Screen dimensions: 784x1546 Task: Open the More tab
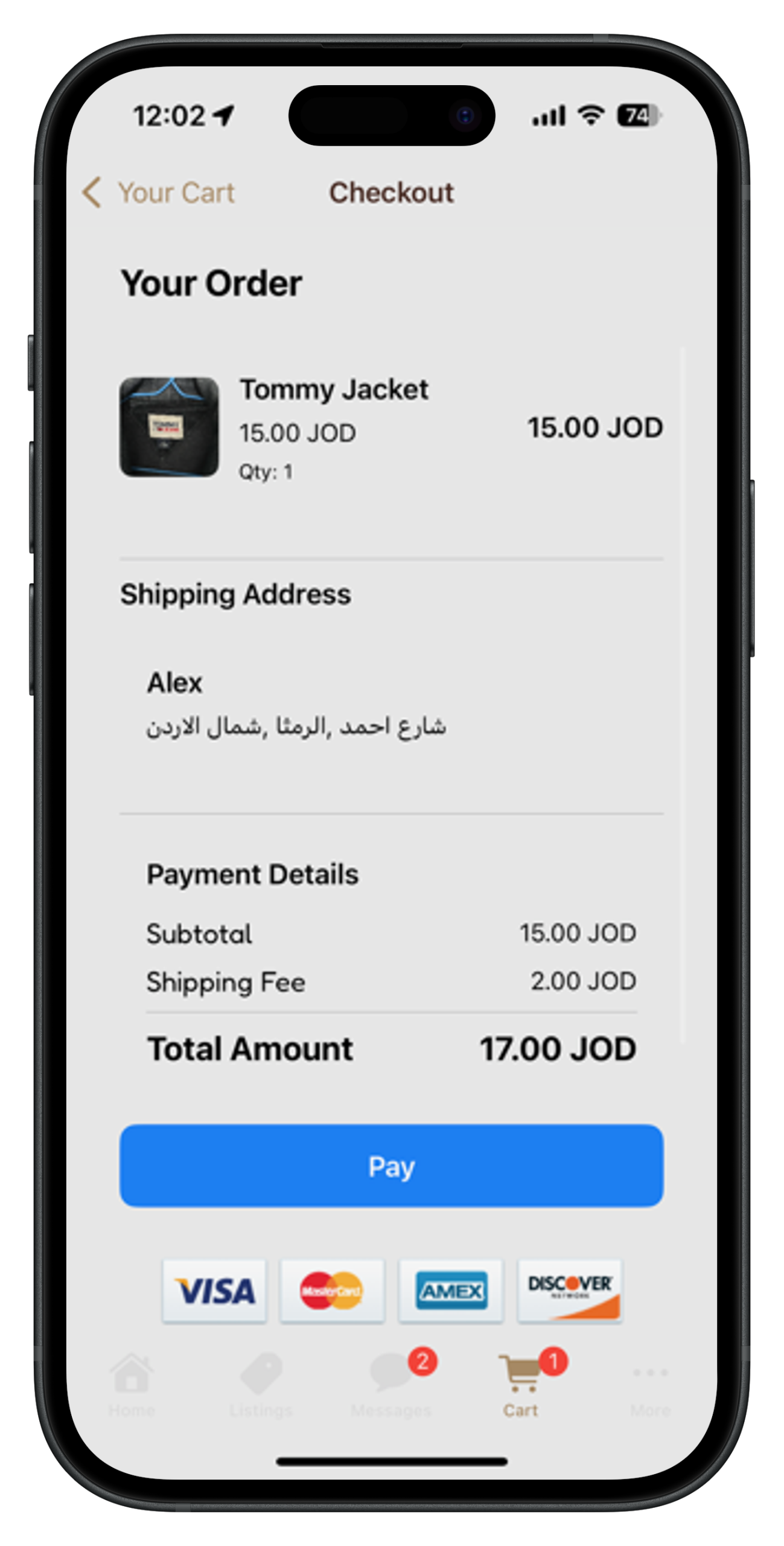(x=650, y=1384)
